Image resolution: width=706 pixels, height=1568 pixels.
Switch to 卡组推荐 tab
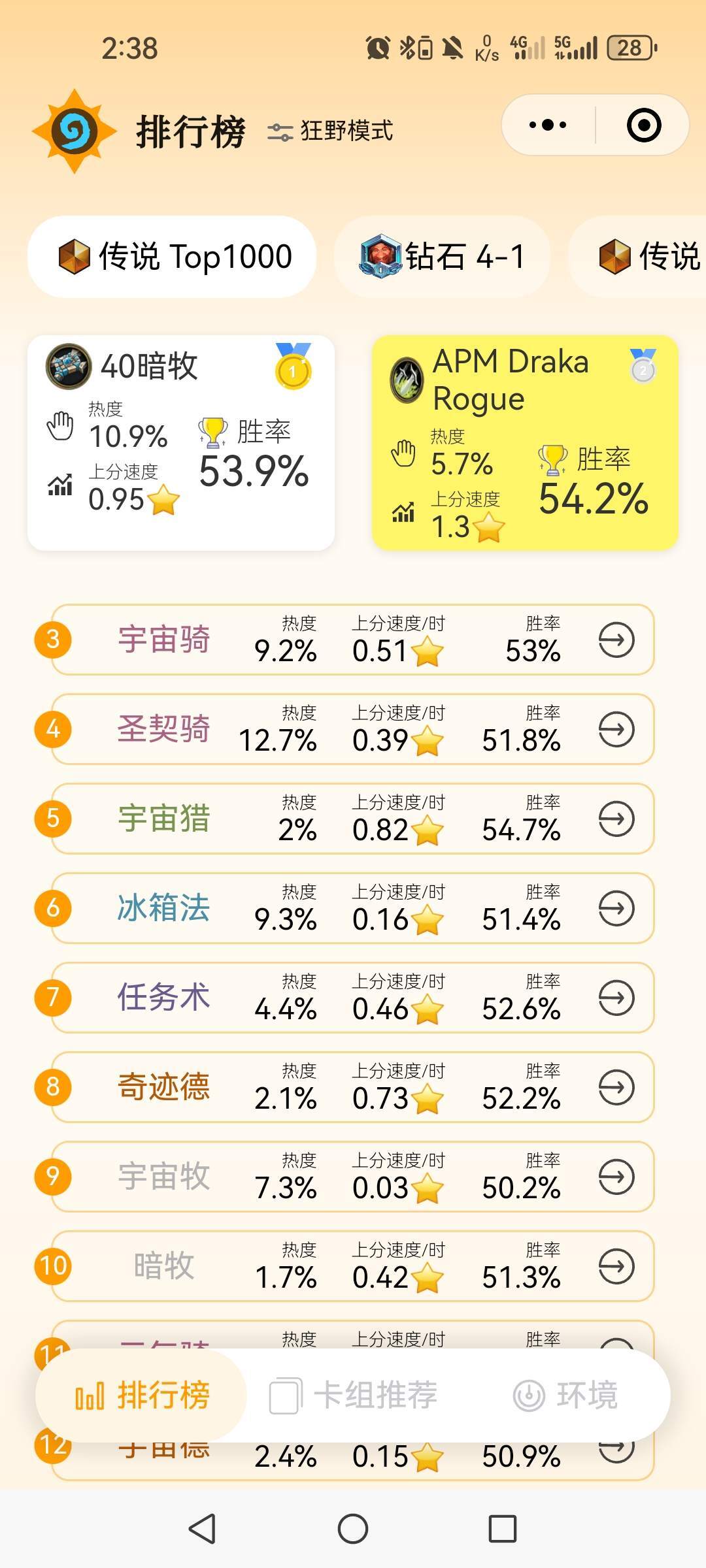tap(353, 1396)
